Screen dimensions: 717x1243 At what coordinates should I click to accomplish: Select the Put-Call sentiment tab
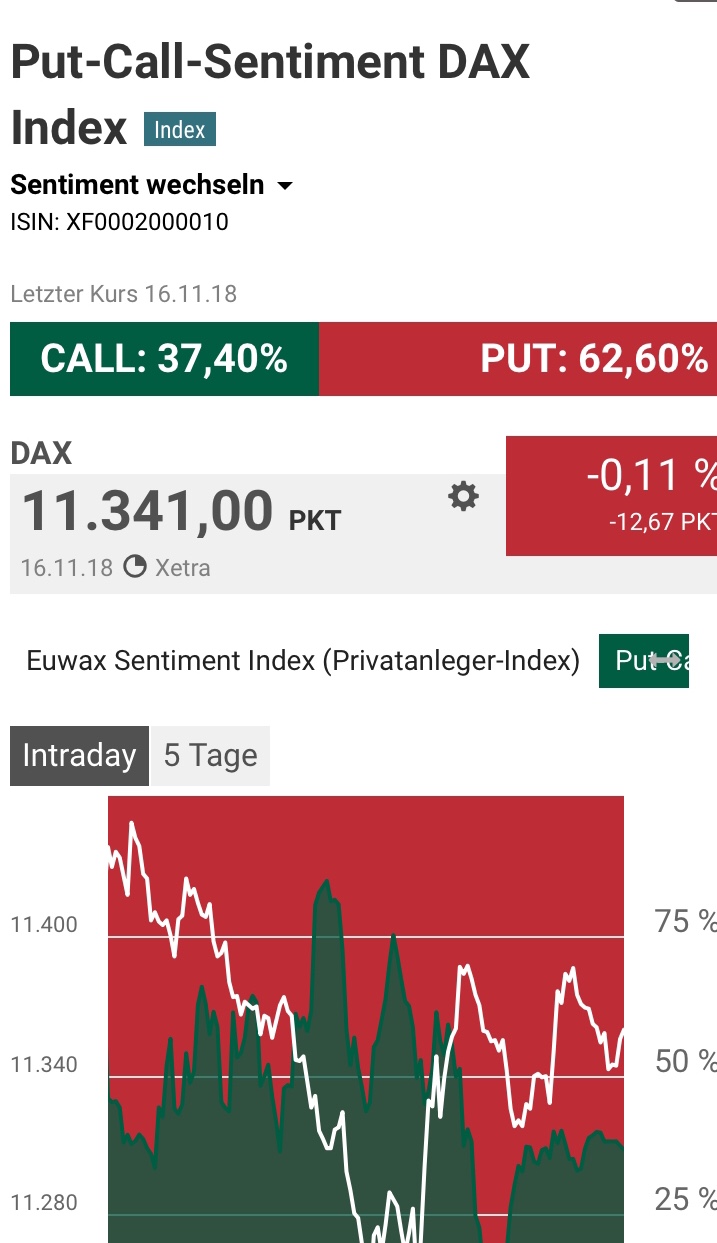643,661
